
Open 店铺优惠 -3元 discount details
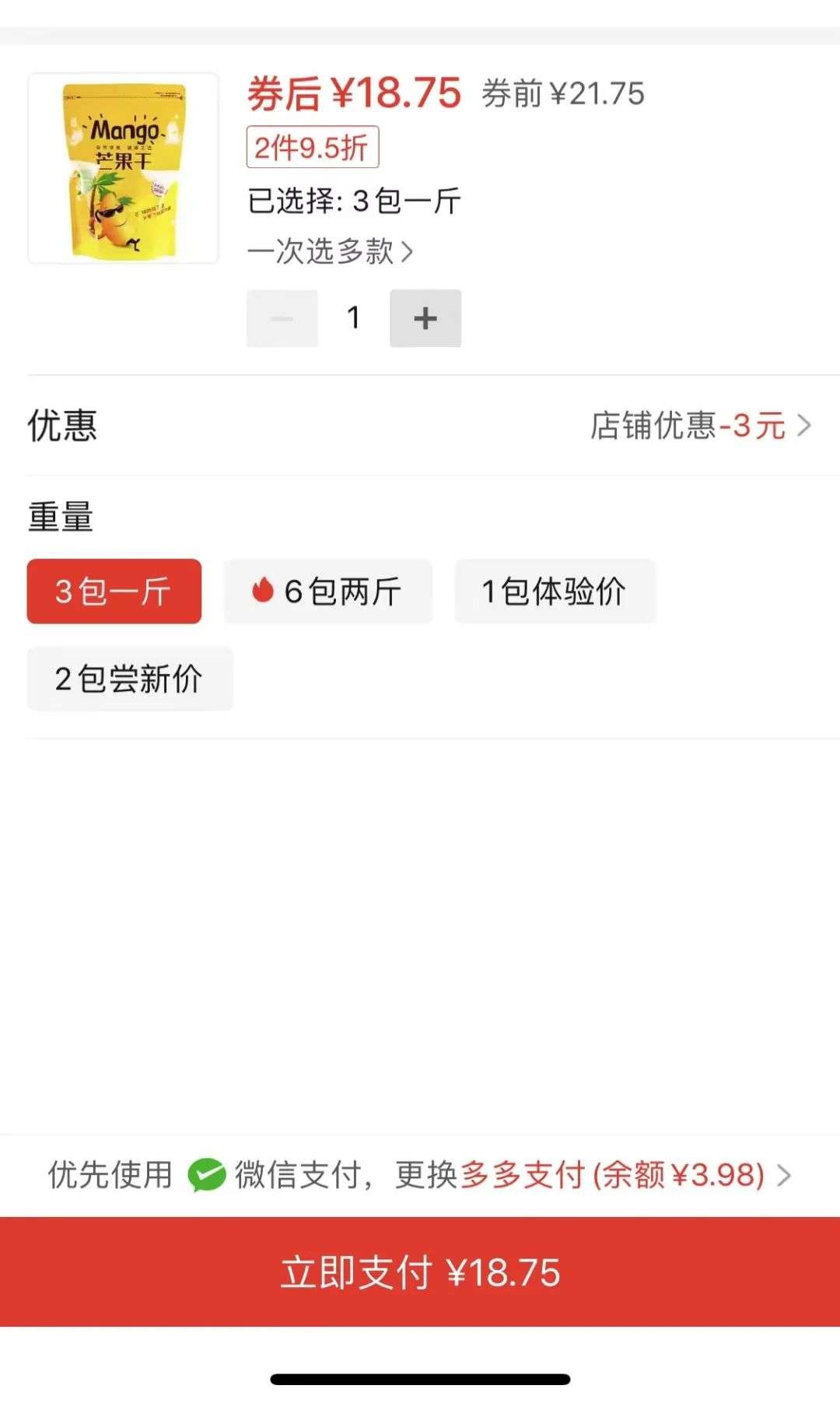tap(701, 426)
